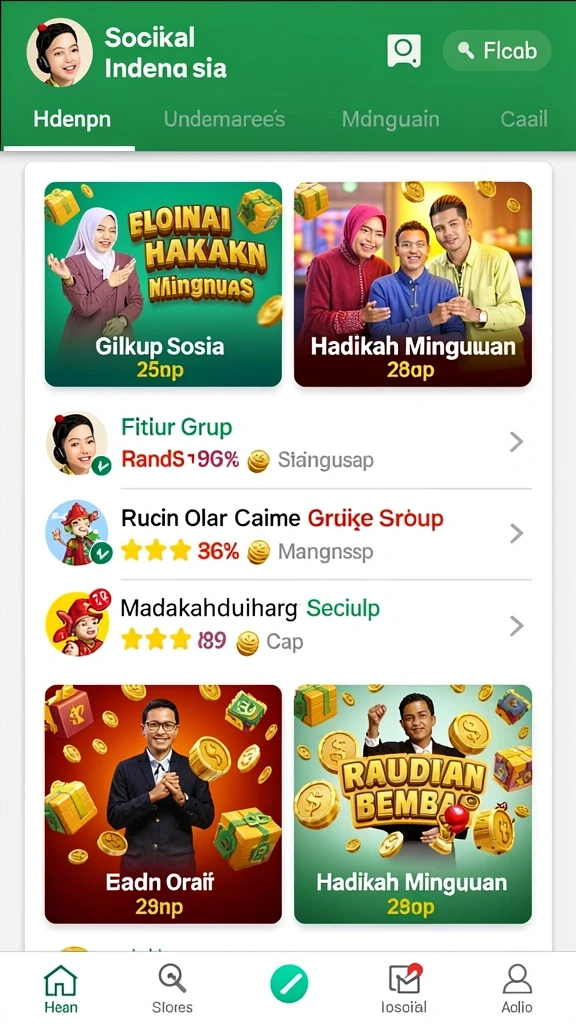Open the Hadikah Minguuan 28ap card
This screenshot has height=1024, width=576.
[413, 284]
